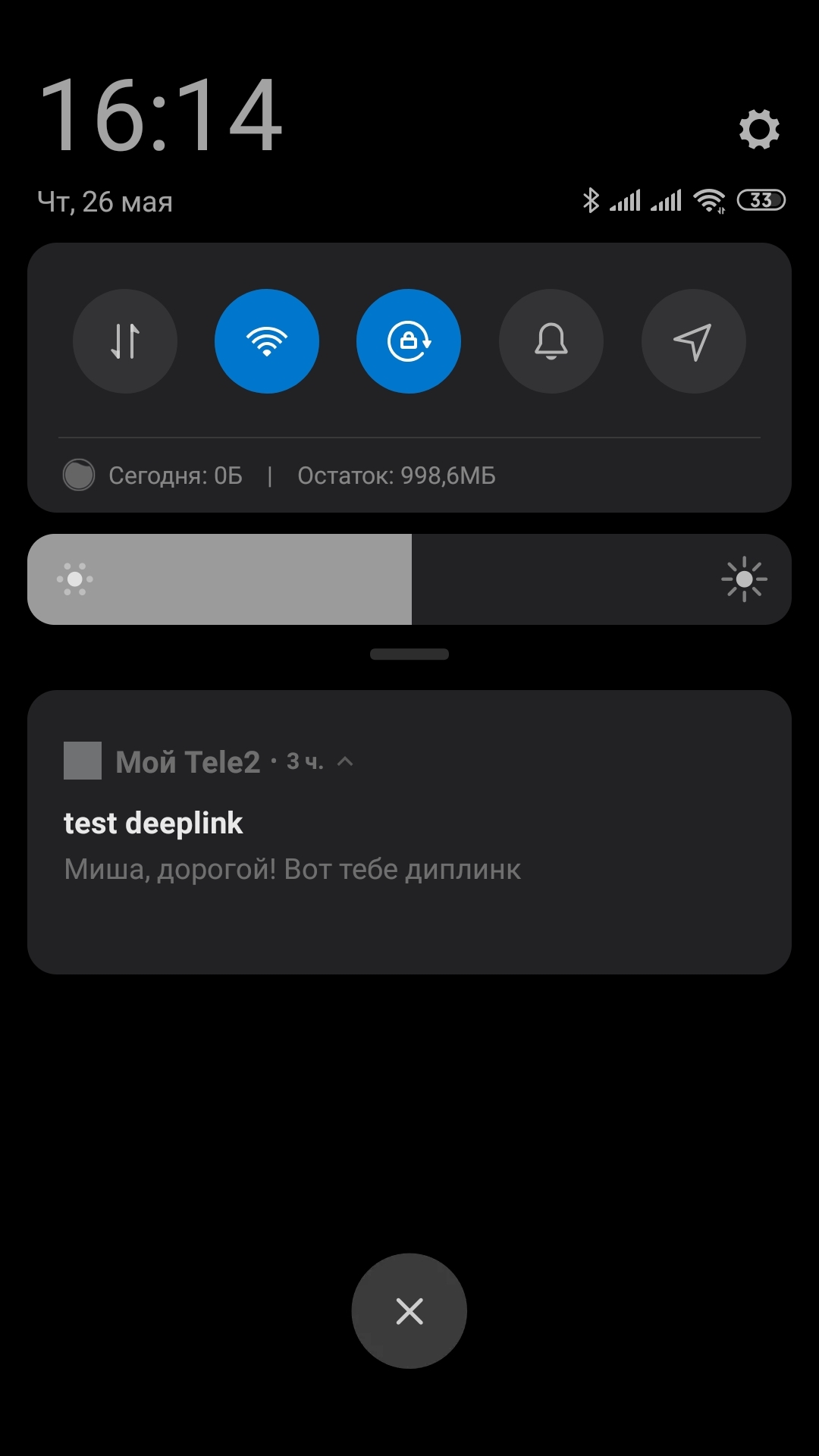
Task: Enable the mobile data toggle
Action: click(125, 341)
